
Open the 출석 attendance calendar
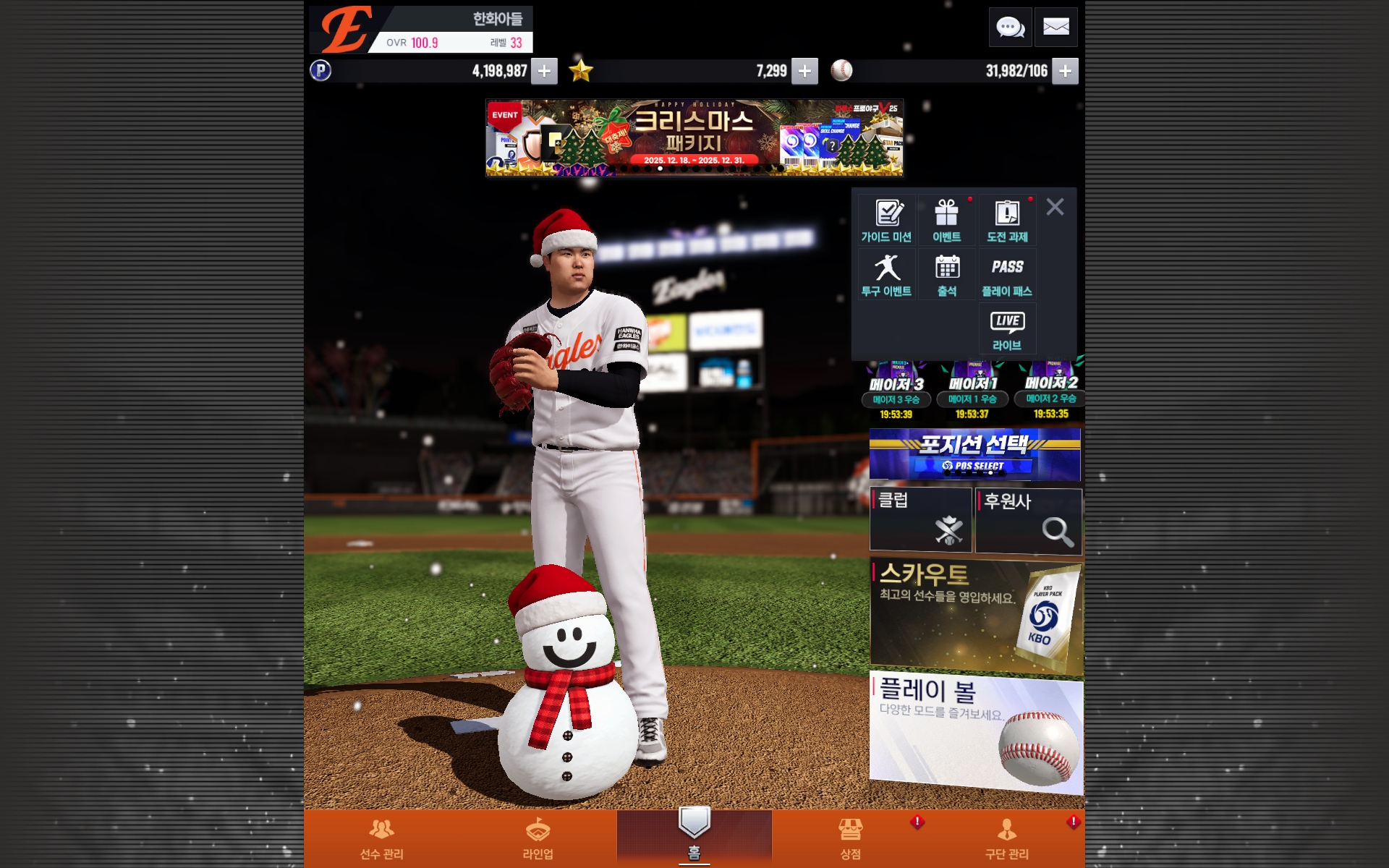pyautogui.click(x=946, y=275)
